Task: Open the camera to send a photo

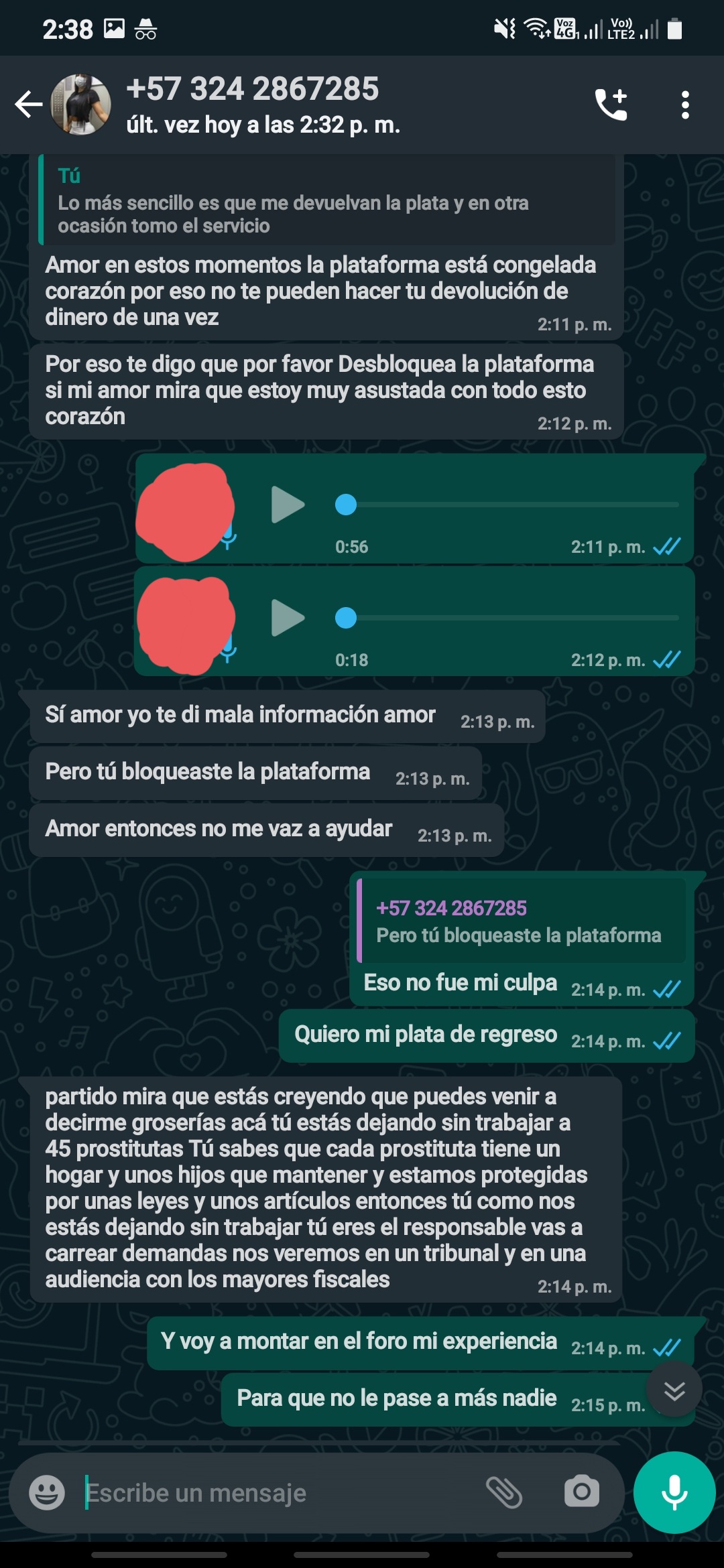Action: tap(581, 1492)
